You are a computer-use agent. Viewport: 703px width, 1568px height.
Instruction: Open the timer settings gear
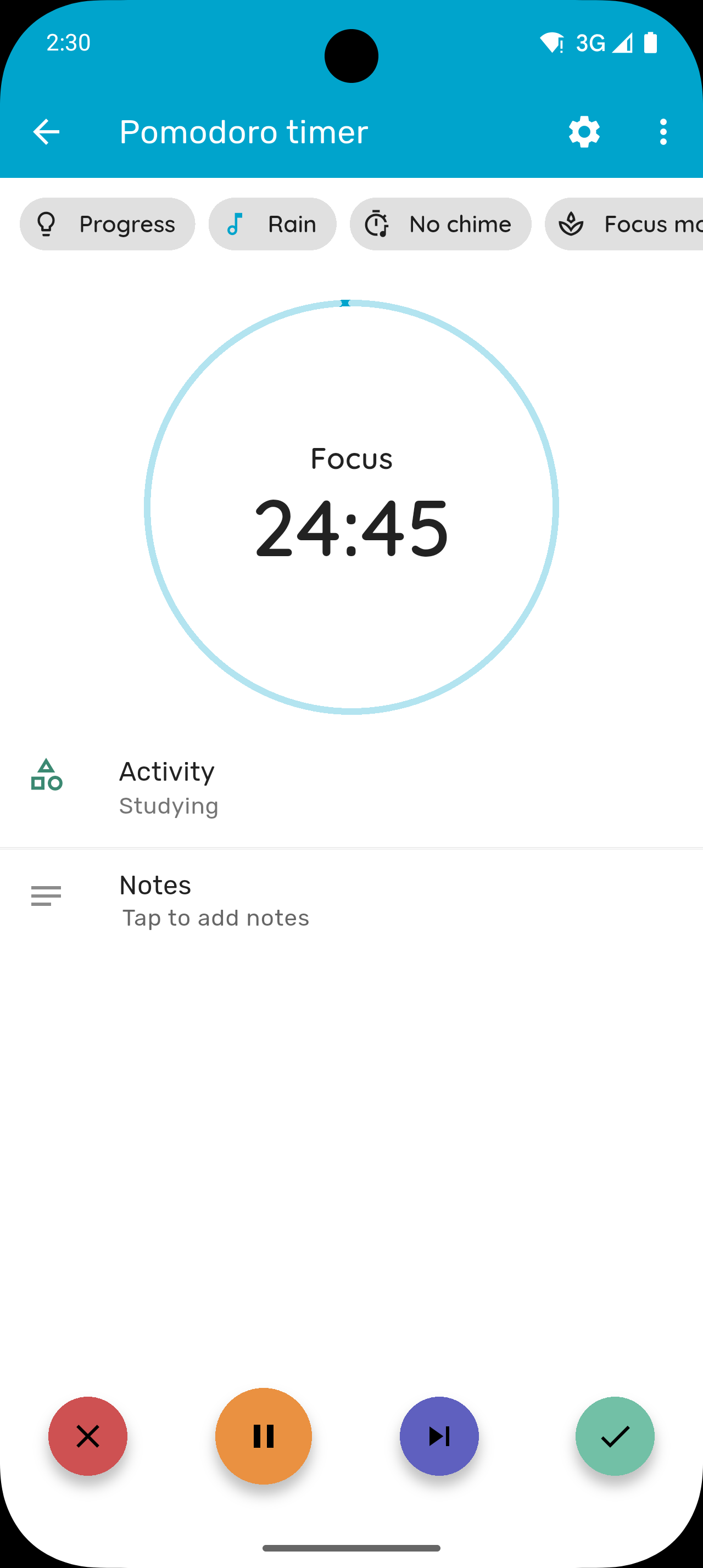point(584,132)
